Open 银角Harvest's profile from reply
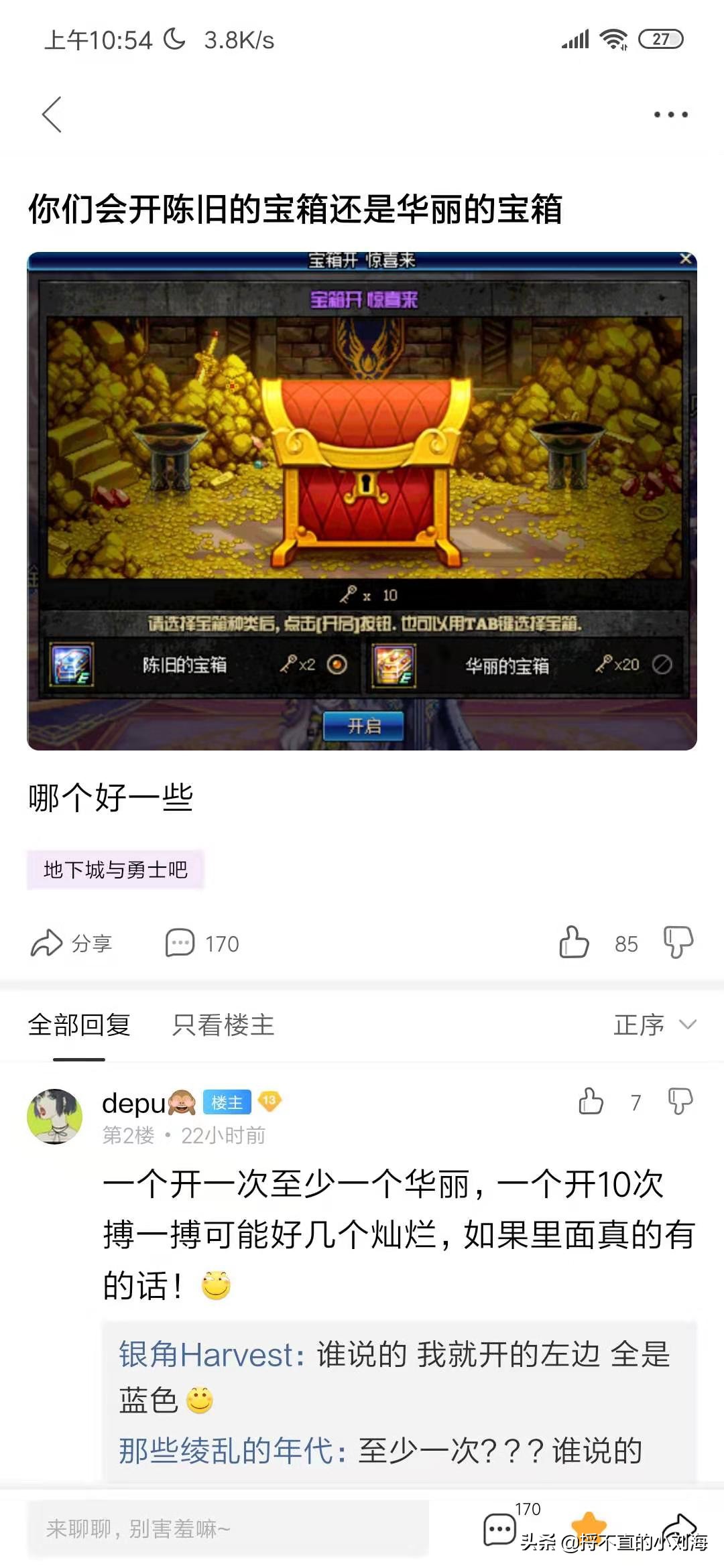The height and width of the screenshot is (1568, 724). click(x=206, y=1355)
